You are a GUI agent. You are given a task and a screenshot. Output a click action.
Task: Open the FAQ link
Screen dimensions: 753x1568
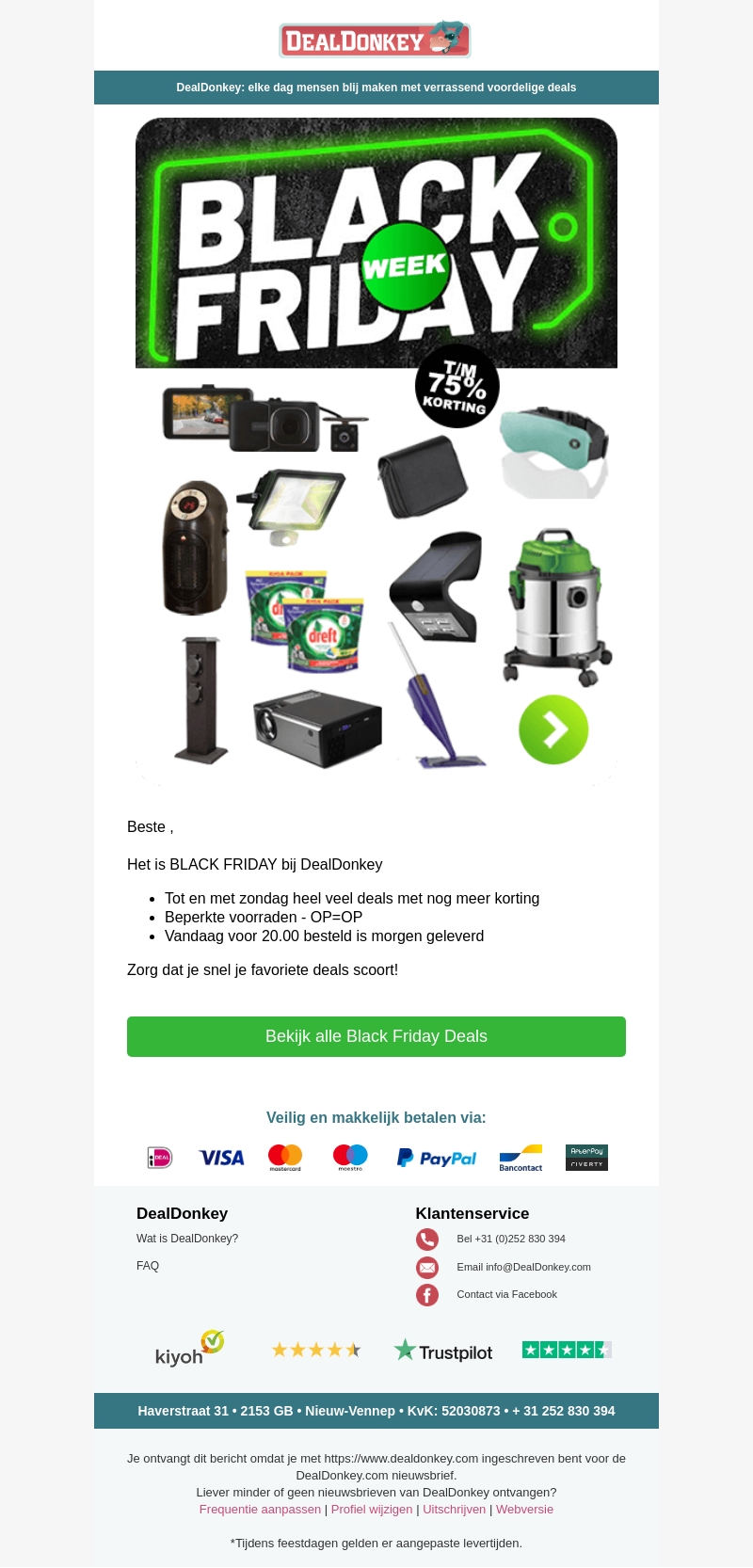[148, 1266]
